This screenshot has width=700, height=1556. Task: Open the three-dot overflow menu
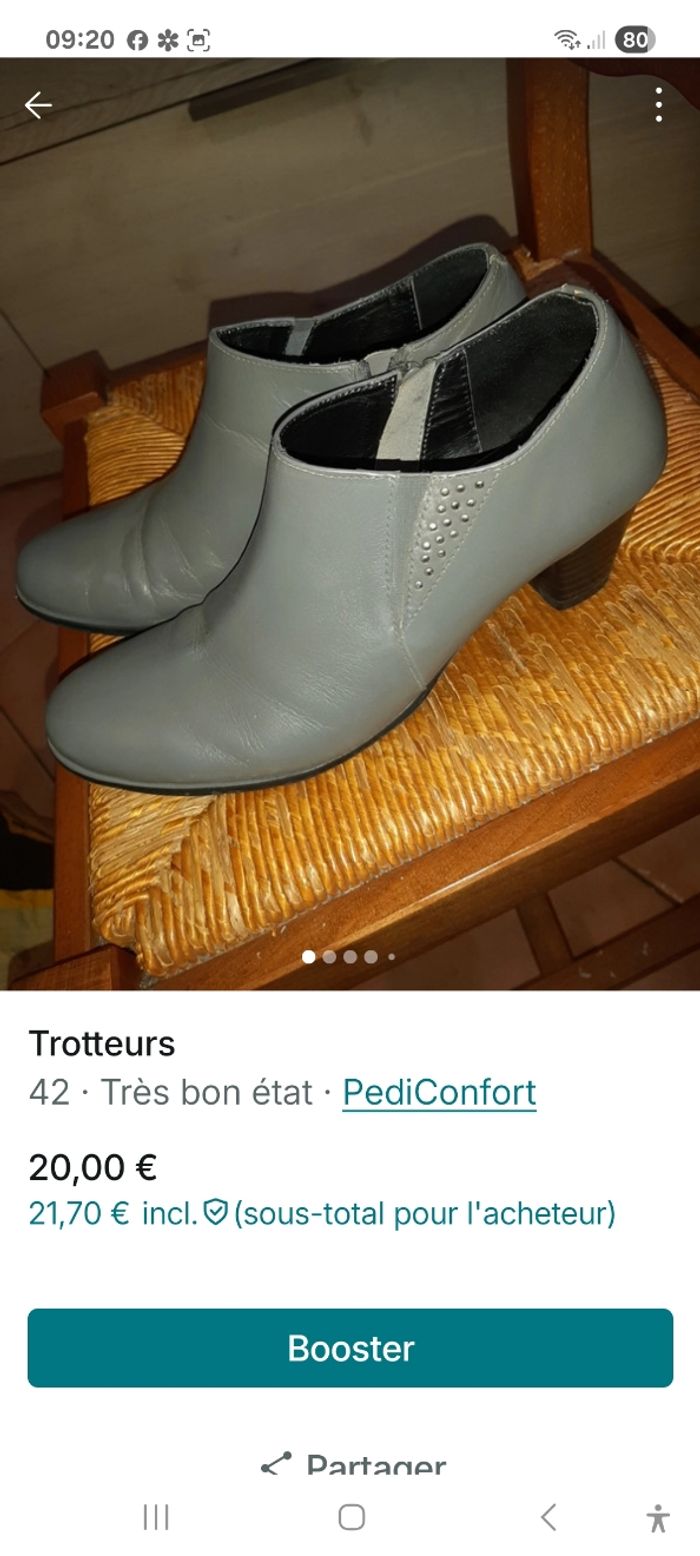(658, 105)
